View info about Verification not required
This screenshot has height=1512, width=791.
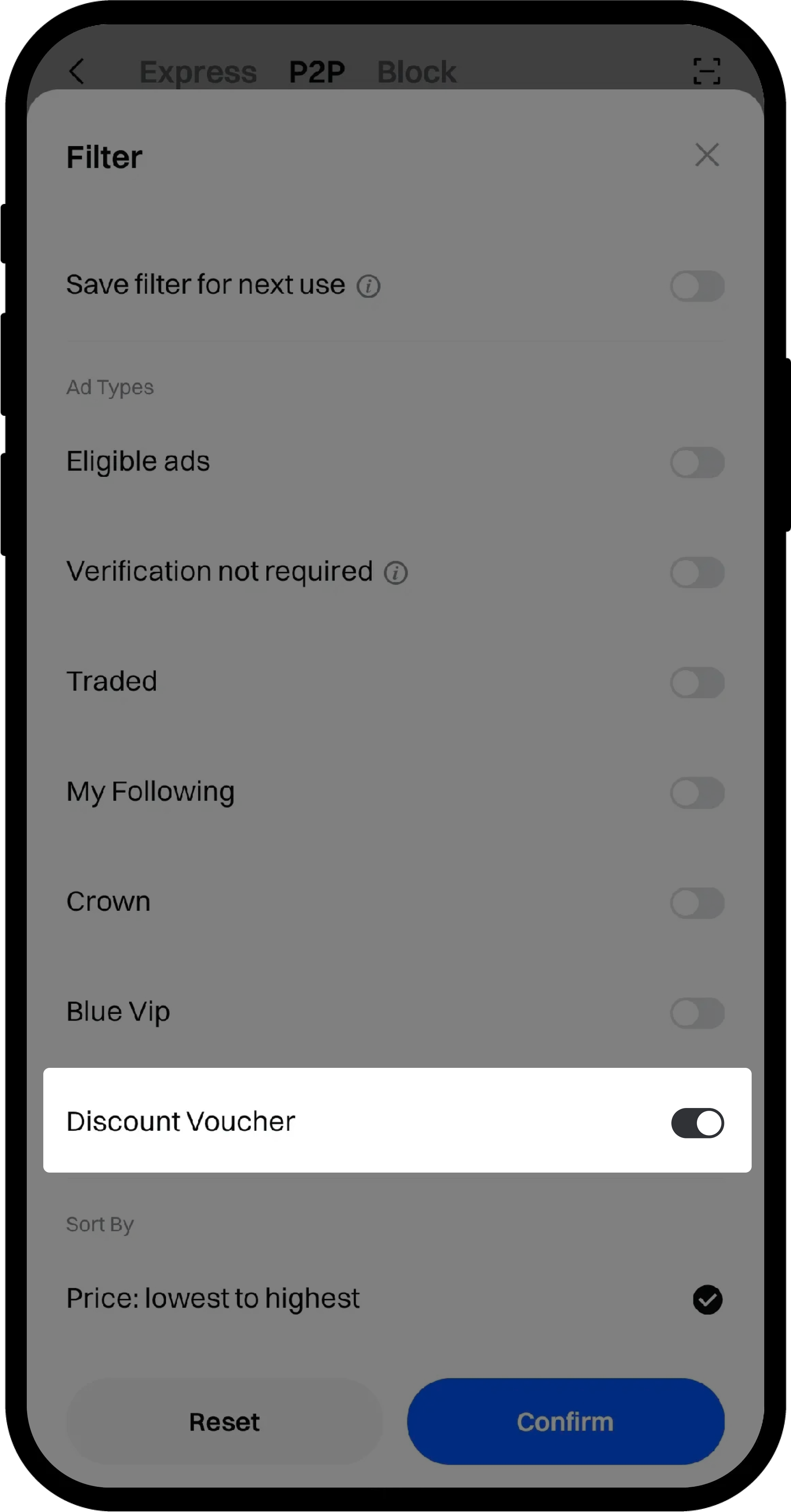[x=395, y=573]
